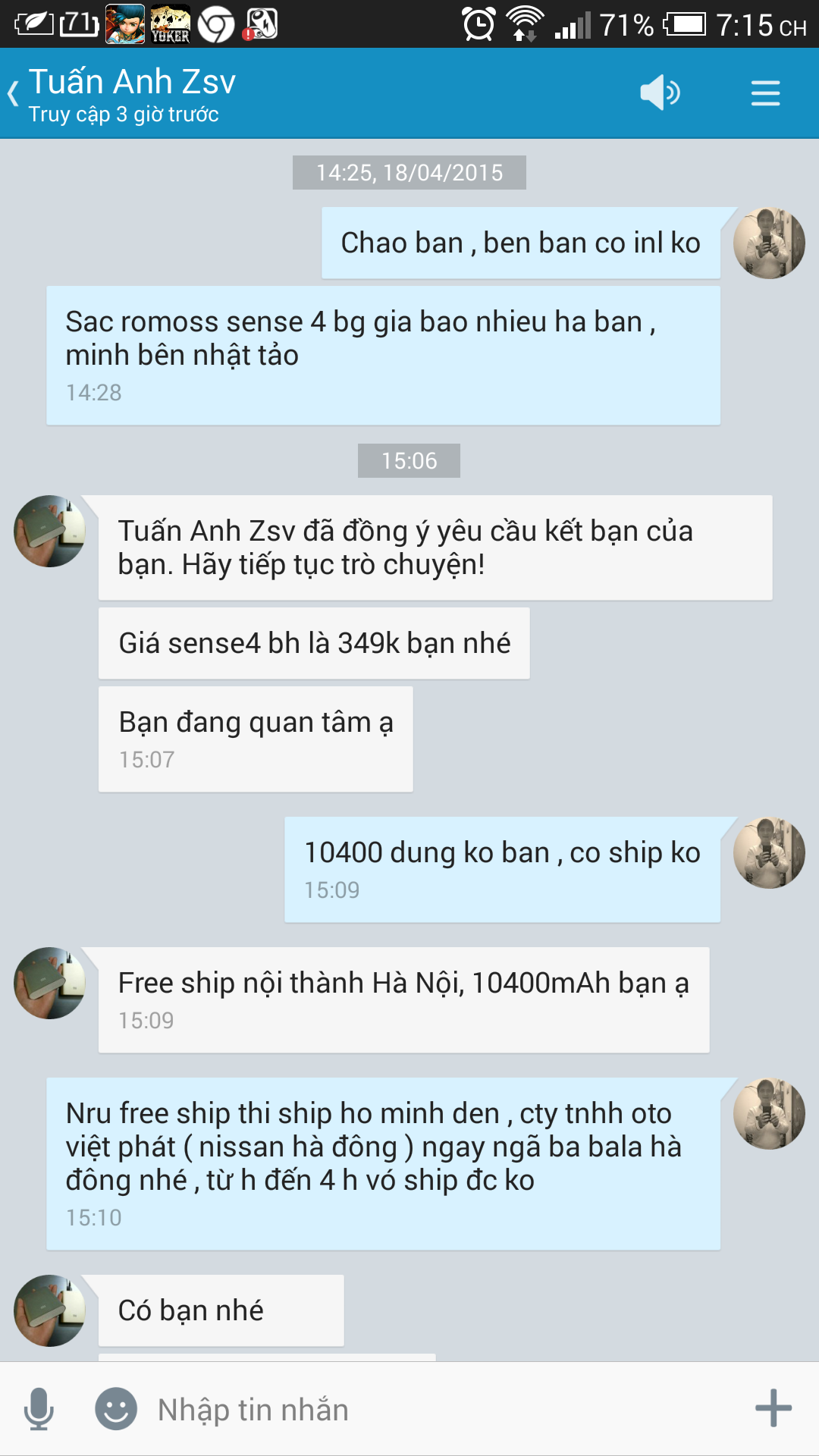Open the hamburger menu in header
Screen dimensions: 819x1456
(x=765, y=93)
